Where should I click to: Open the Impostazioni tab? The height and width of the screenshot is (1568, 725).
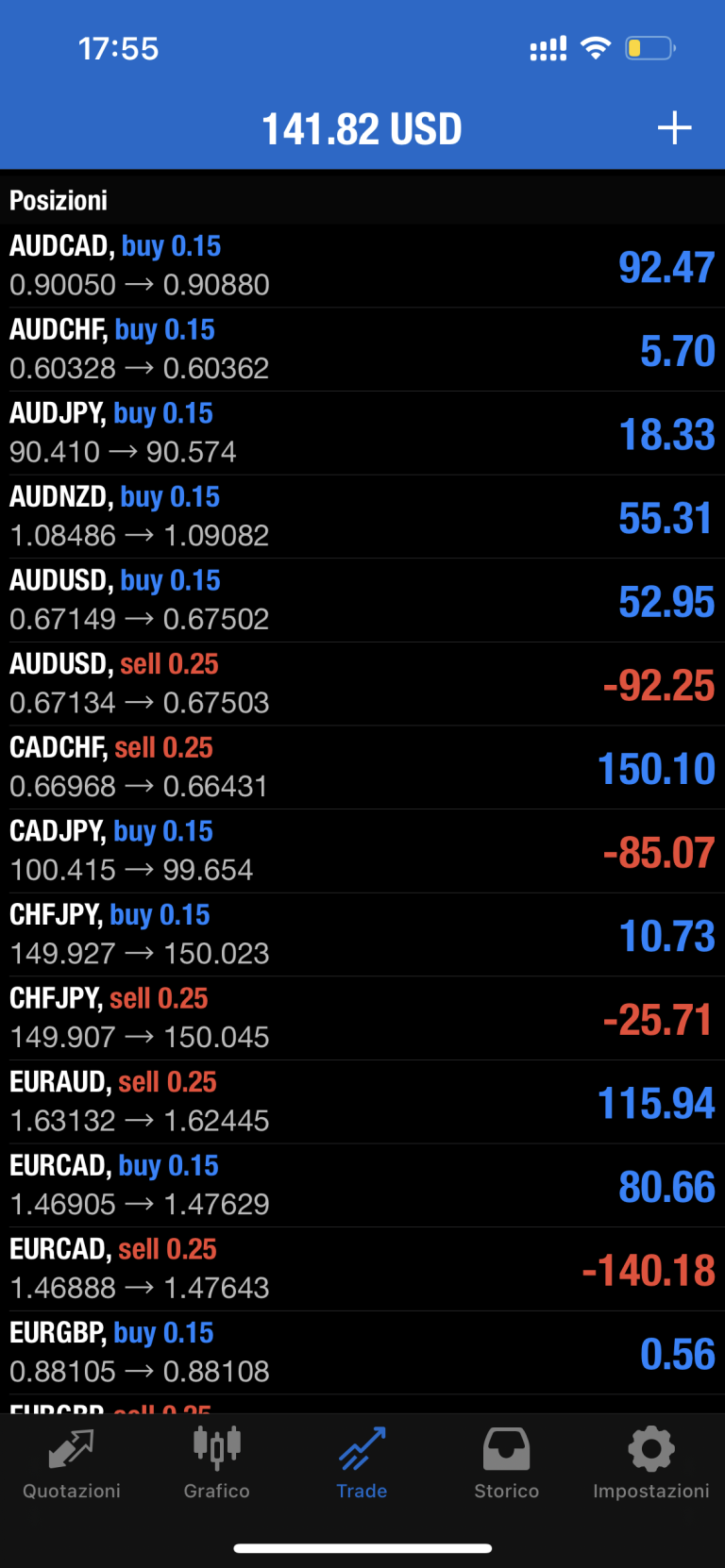coord(651,1463)
